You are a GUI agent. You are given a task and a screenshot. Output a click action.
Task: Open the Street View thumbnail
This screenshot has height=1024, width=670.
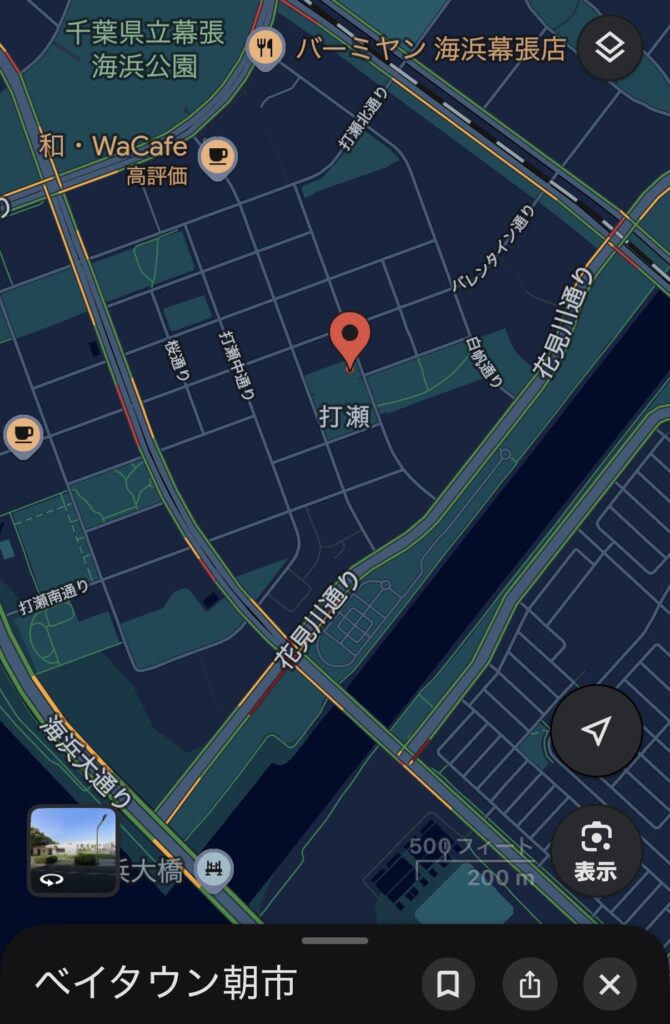(73, 851)
